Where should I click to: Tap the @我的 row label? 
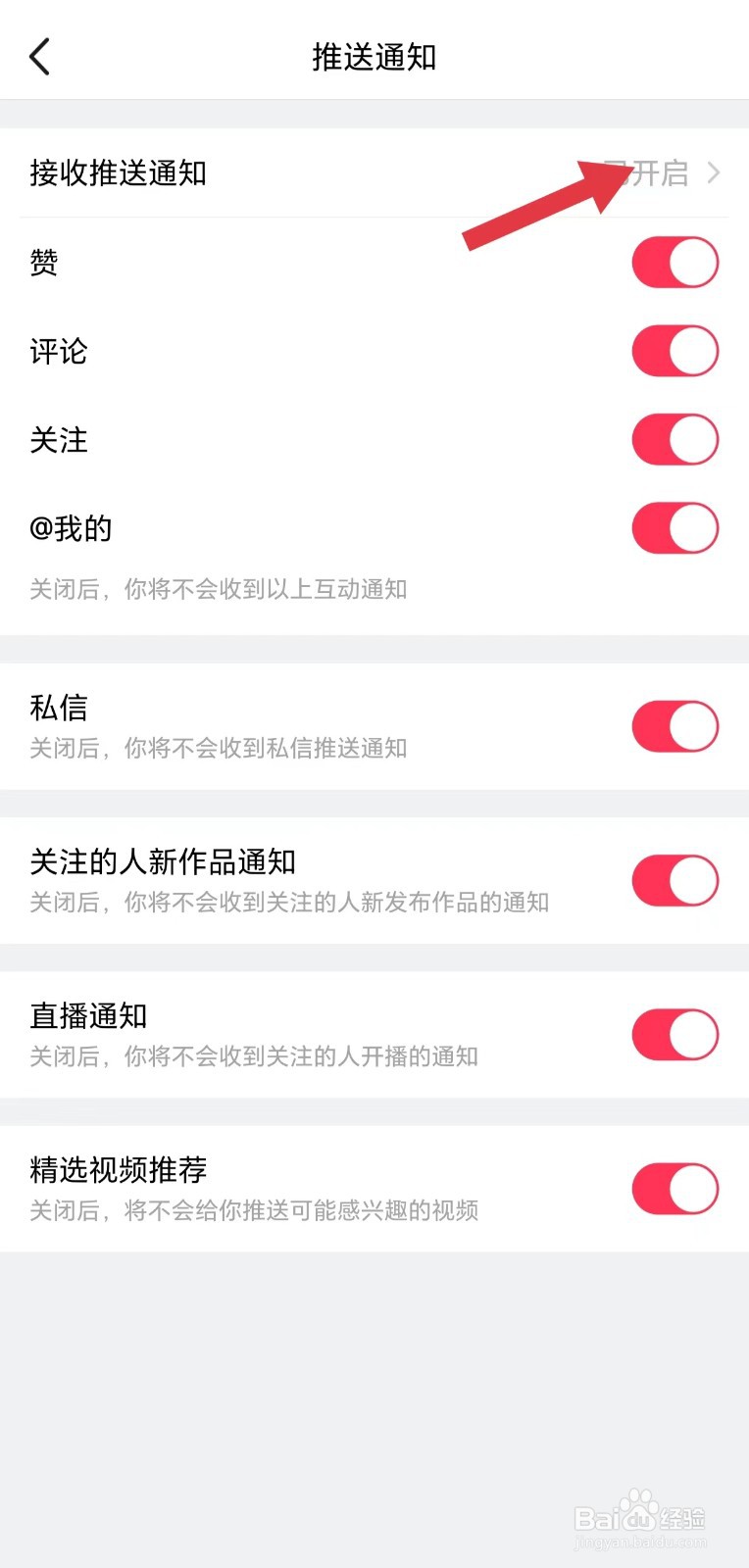click(71, 527)
